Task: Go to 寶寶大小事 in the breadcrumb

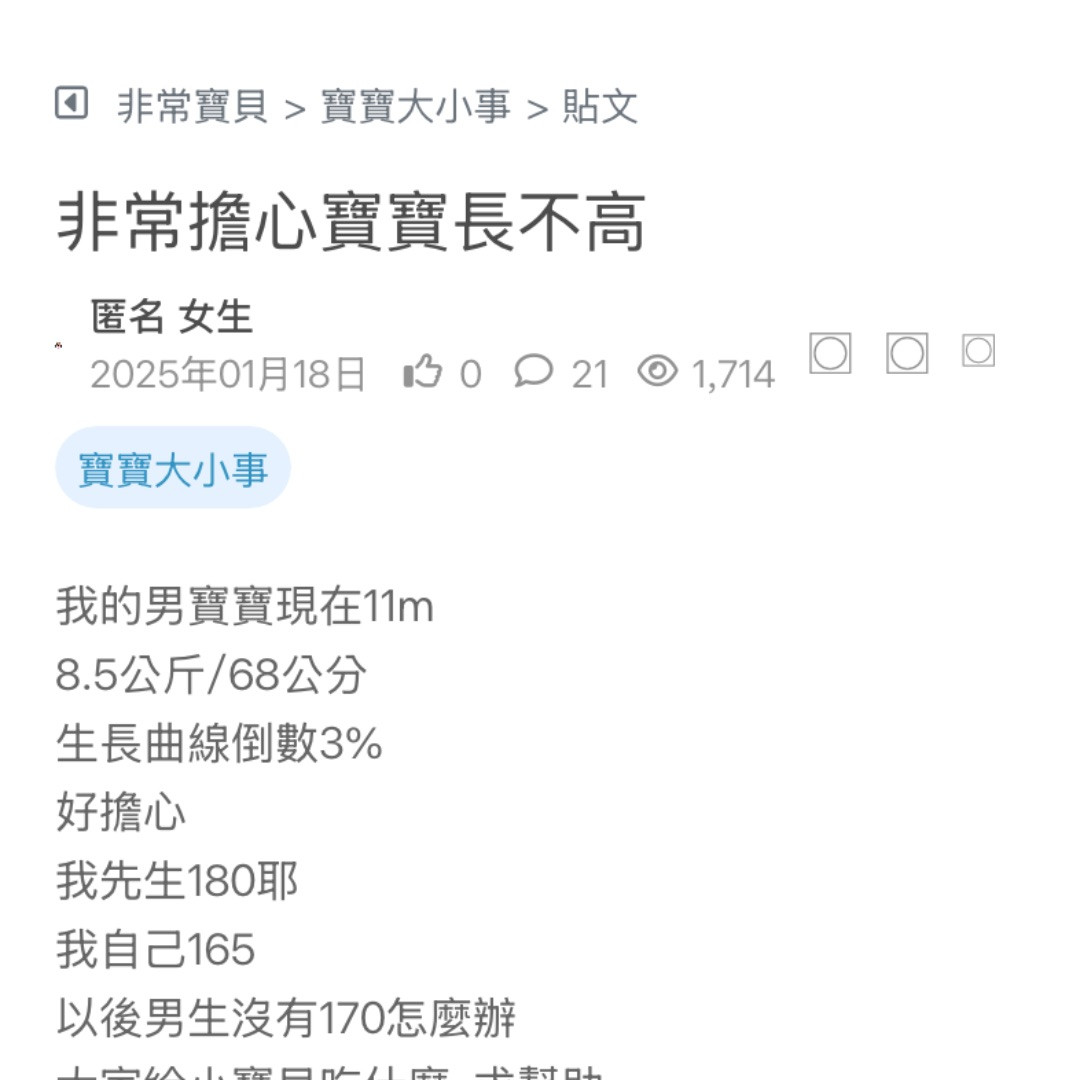Action: coord(415,107)
